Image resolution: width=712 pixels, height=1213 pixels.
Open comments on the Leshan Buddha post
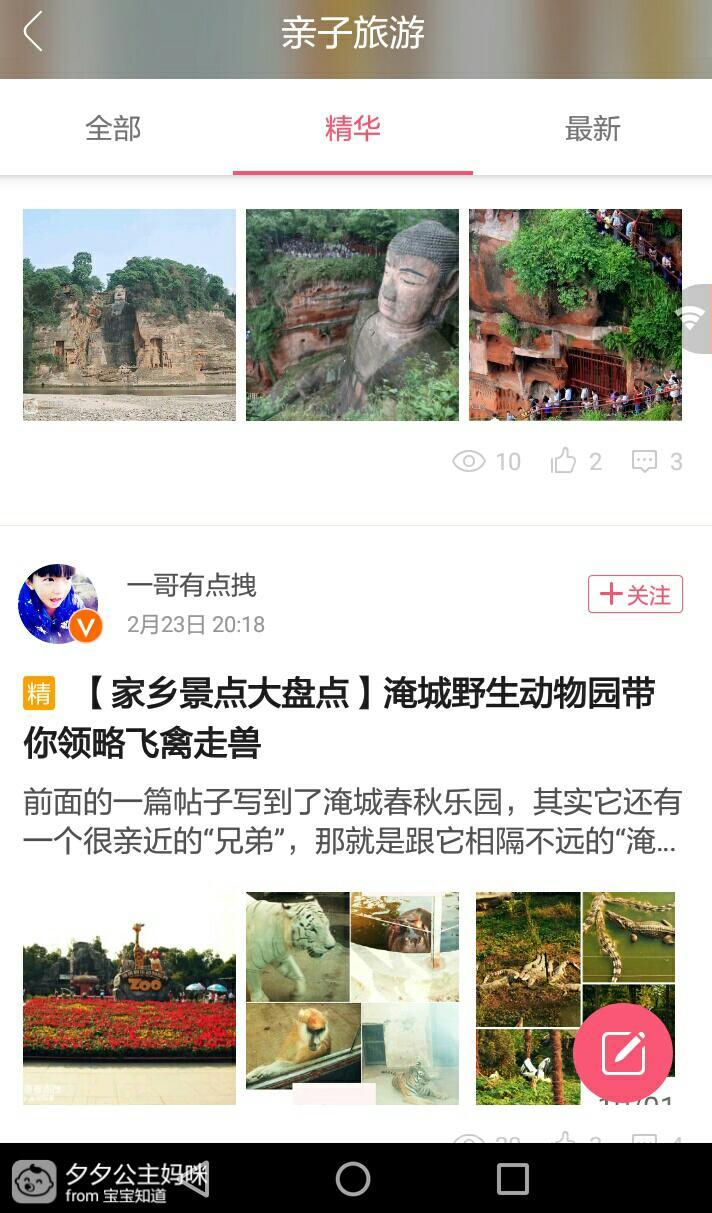coord(657,461)
